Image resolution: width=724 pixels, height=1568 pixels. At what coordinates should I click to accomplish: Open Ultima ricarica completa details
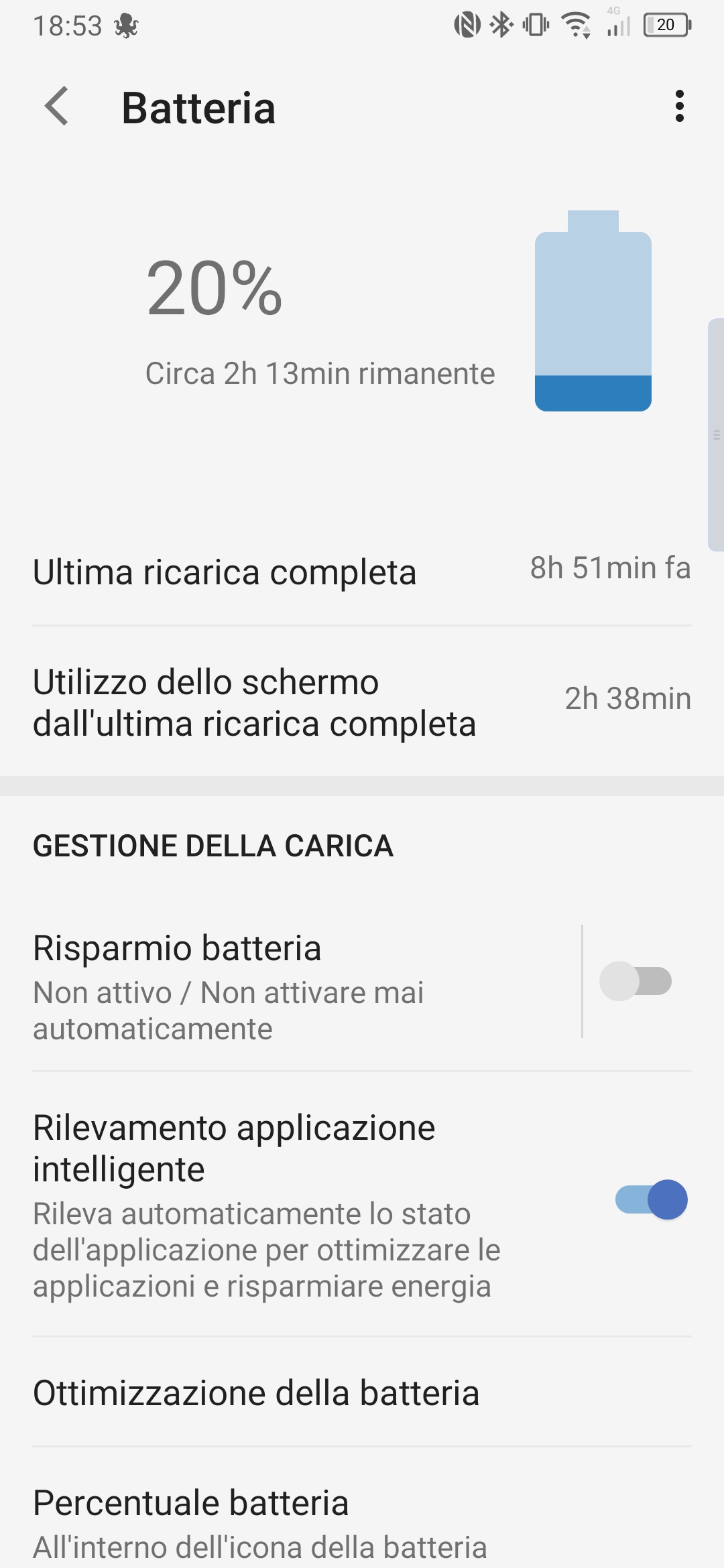[362, 572]
